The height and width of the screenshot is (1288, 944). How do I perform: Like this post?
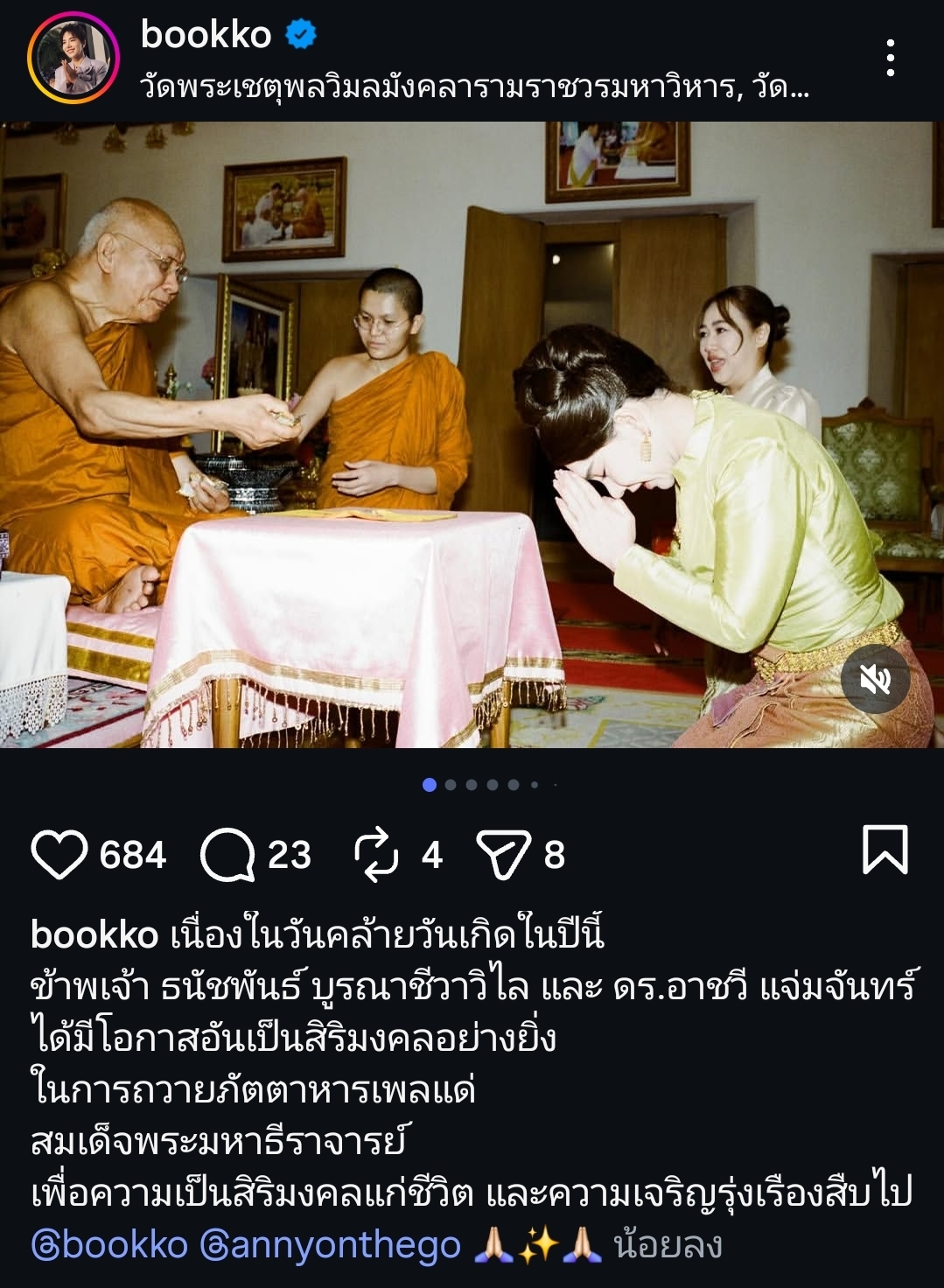click(x=59, y=855)
